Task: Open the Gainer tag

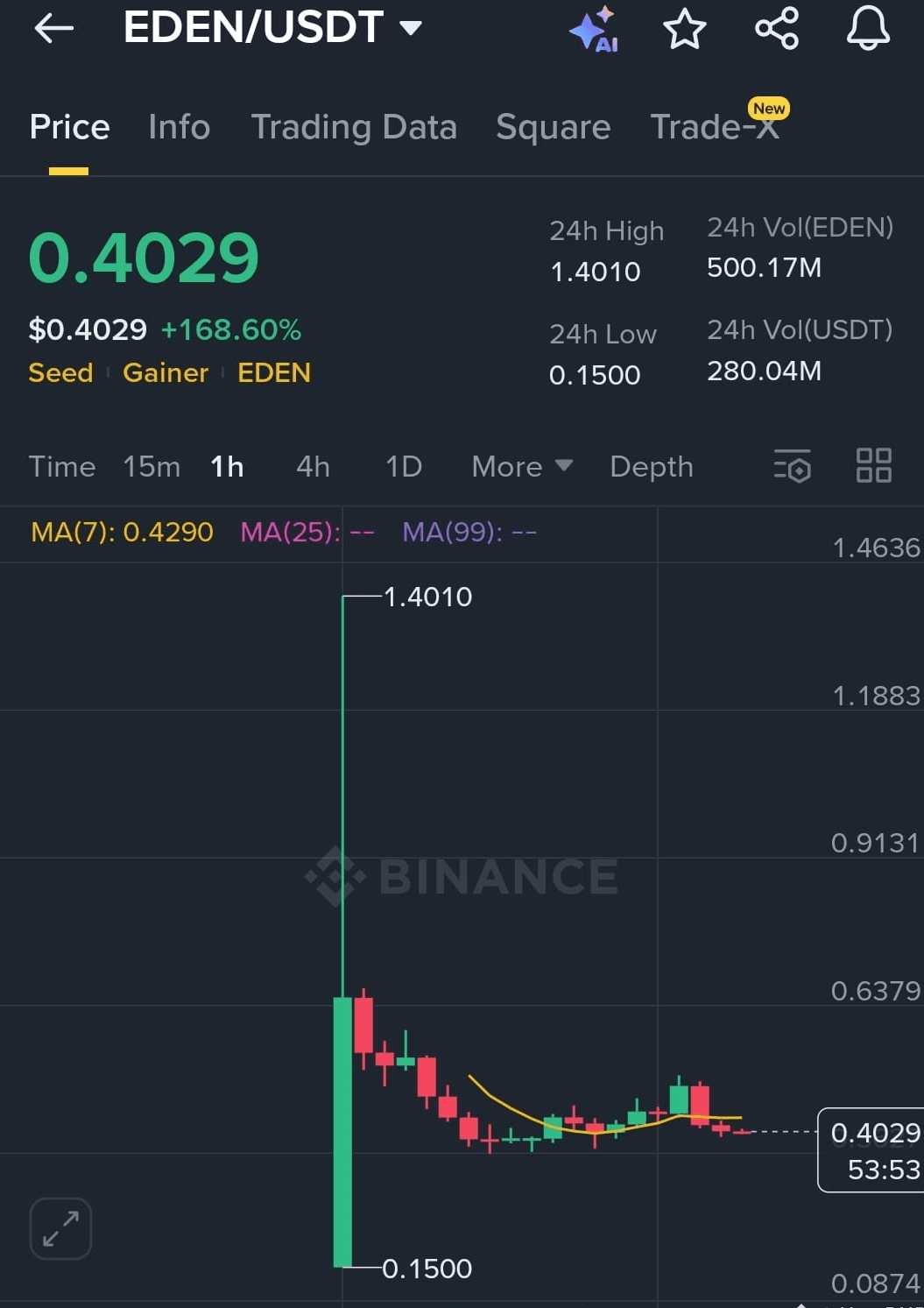Action: [x=166, y=373]
